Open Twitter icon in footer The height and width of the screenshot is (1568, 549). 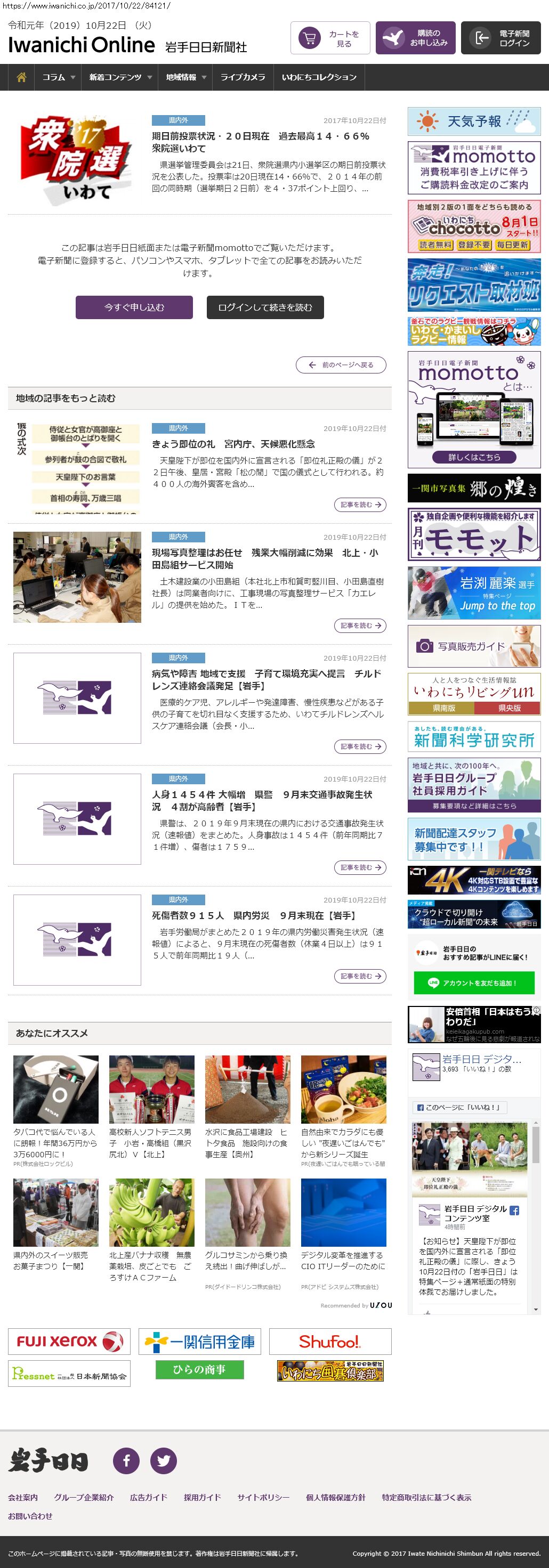point(163,1460)
